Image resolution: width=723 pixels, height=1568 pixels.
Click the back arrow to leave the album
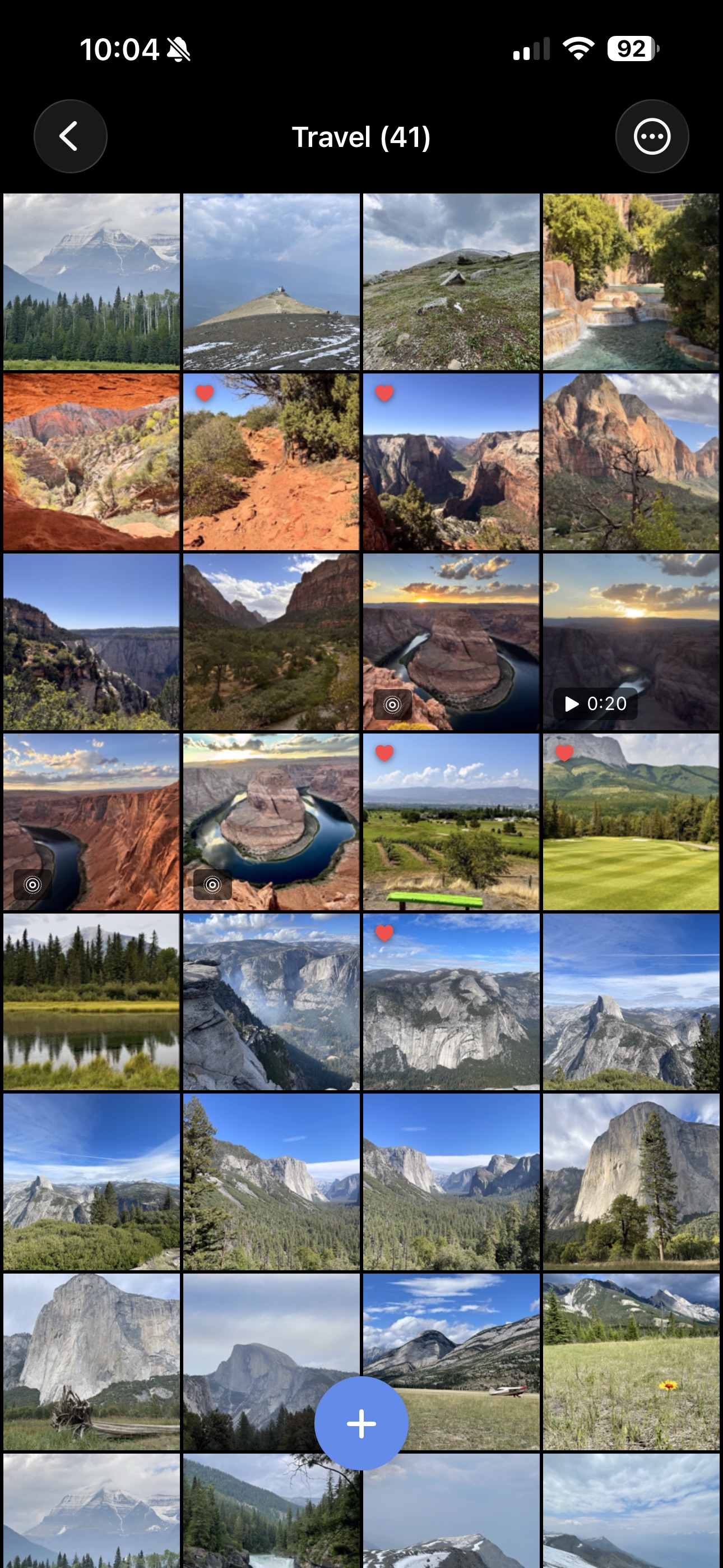pyautogui.click(x=70, y=136)
